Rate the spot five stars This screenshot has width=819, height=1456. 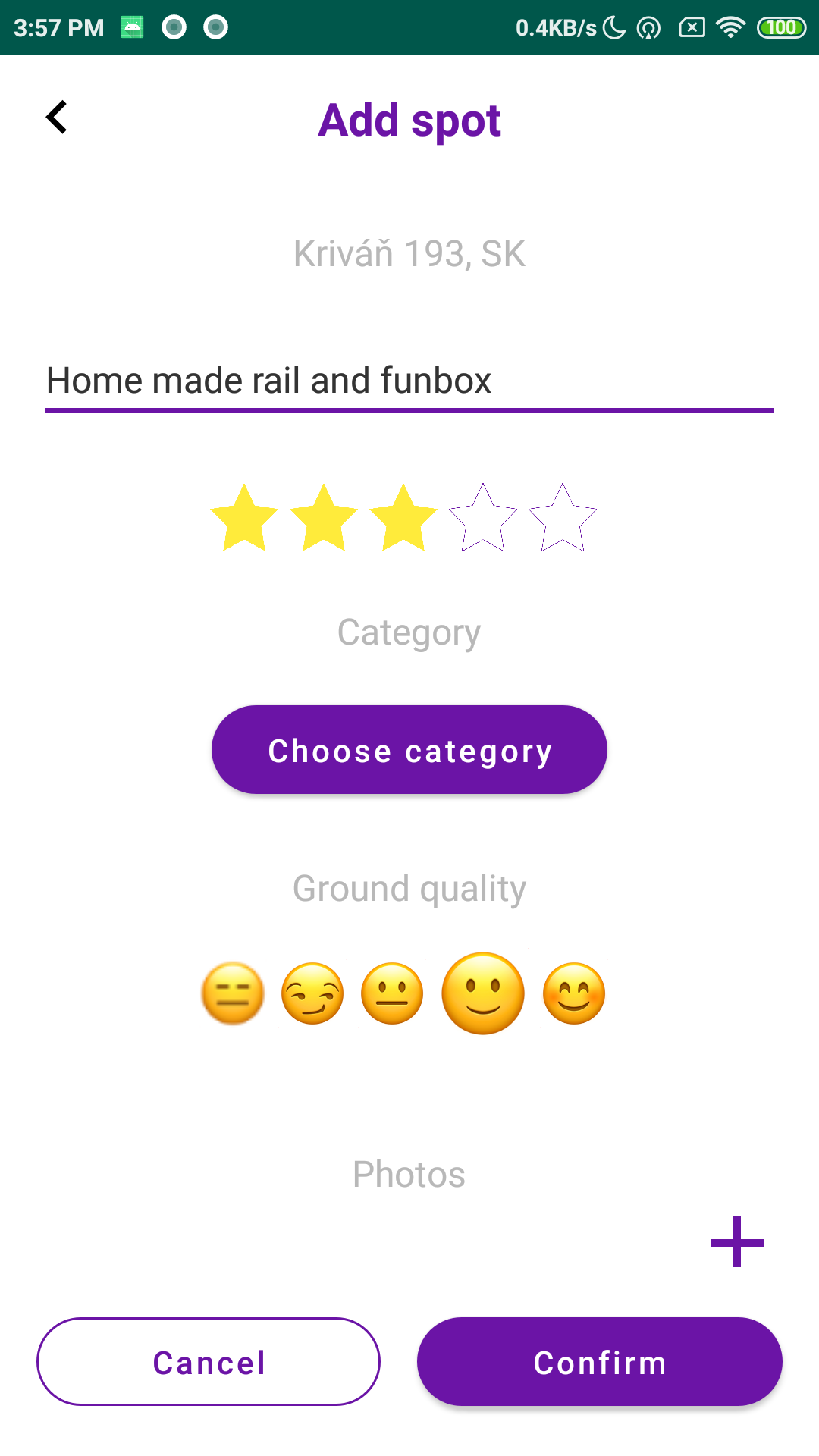[x=563, y=518]
